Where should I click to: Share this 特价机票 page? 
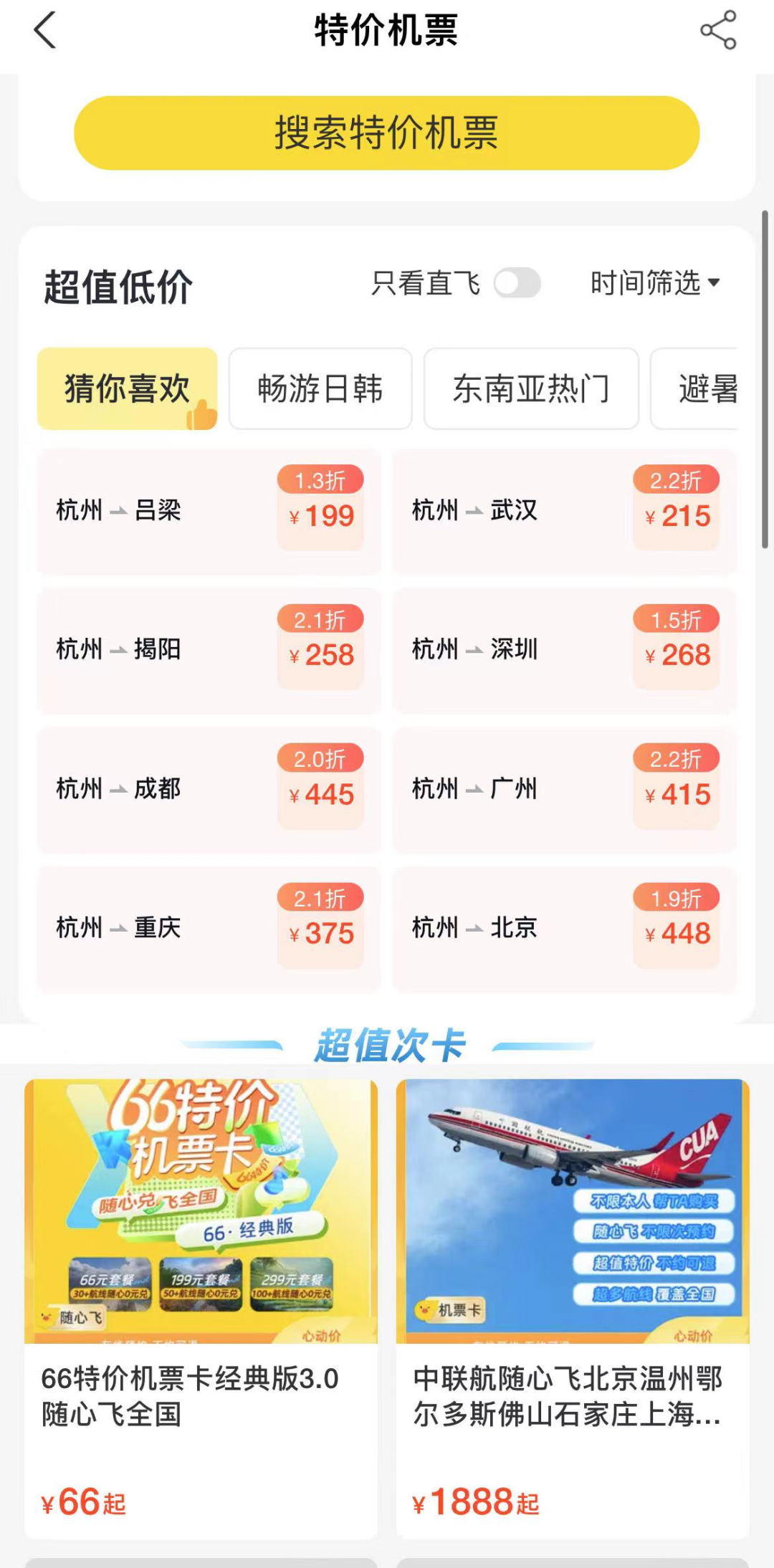click(x=718, y=30)
